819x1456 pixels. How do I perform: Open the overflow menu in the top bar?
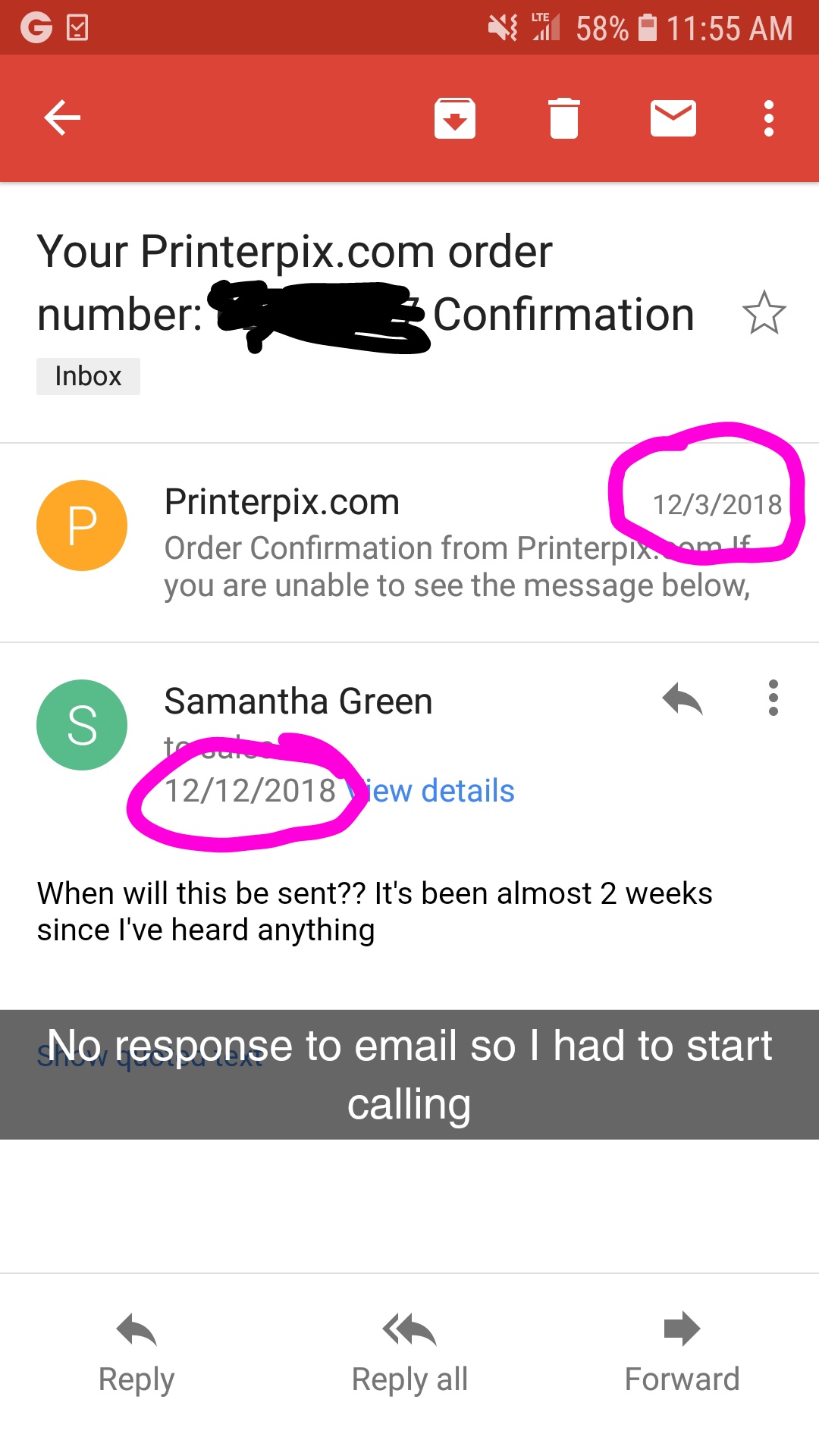[768, 118]
